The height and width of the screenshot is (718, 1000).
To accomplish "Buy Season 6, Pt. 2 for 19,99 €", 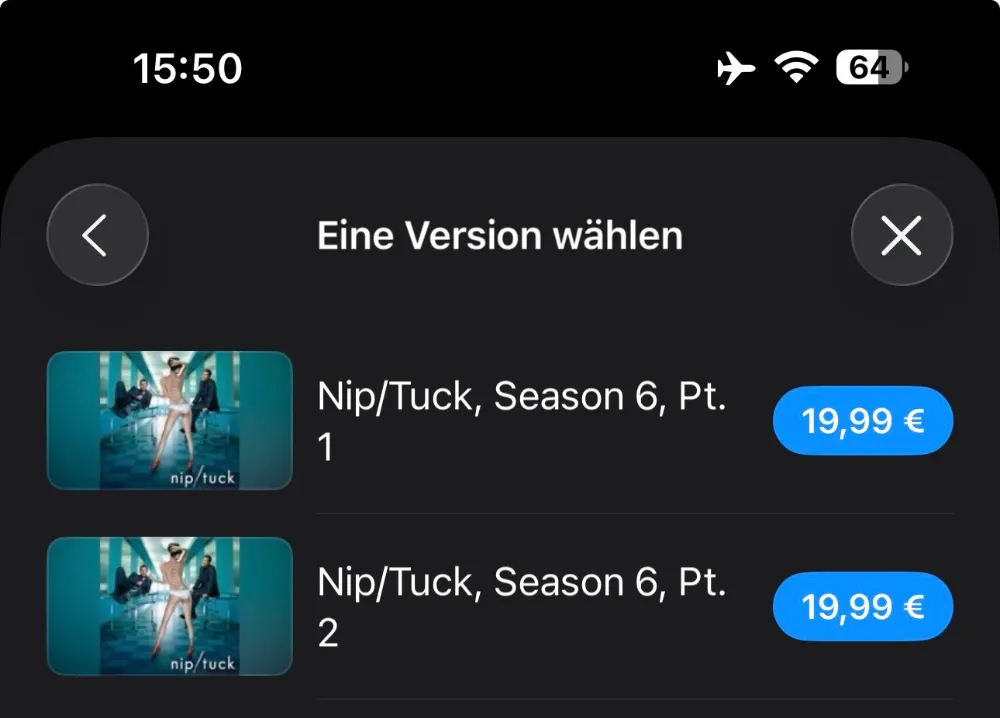I will tap(862, 606).
